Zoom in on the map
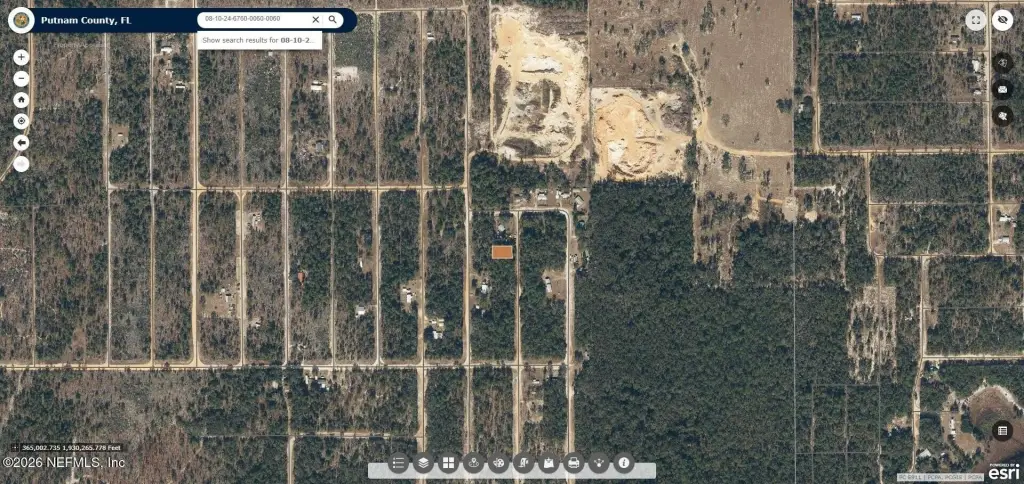Viewport: 1024px width, 484px height. [x=22, y=57]
